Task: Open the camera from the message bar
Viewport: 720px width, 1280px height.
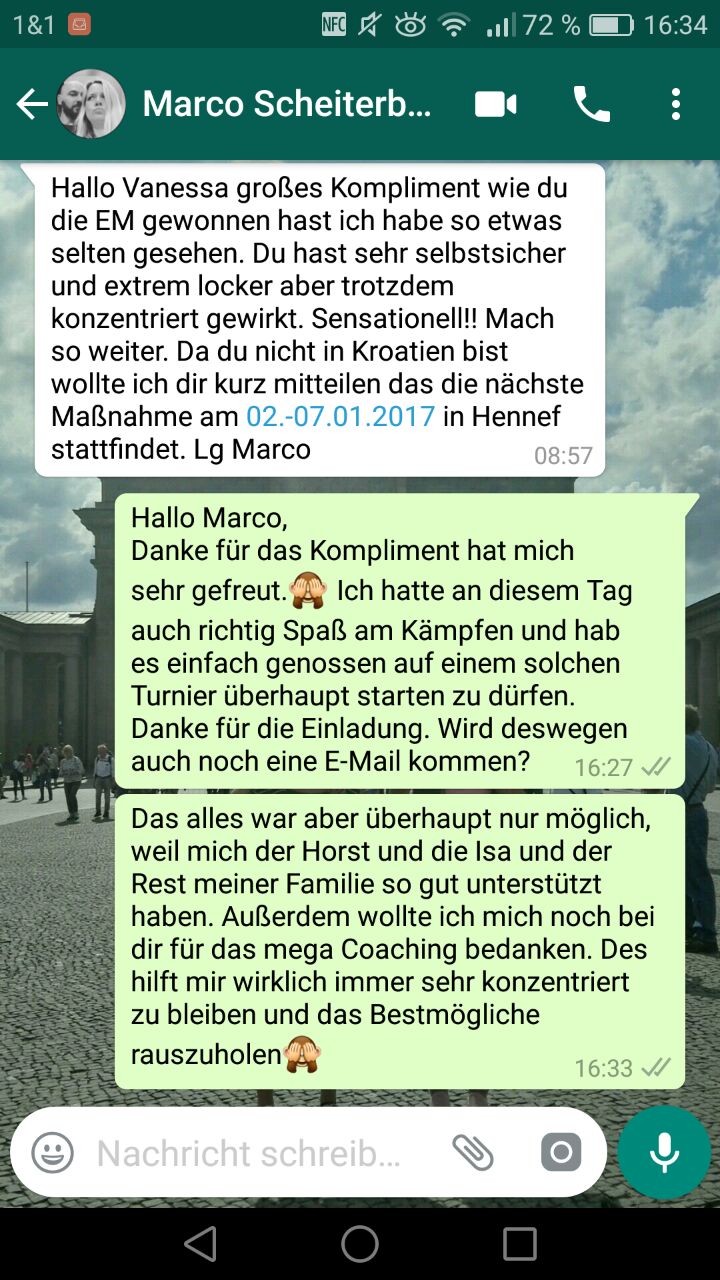Action: point(561,1153)
